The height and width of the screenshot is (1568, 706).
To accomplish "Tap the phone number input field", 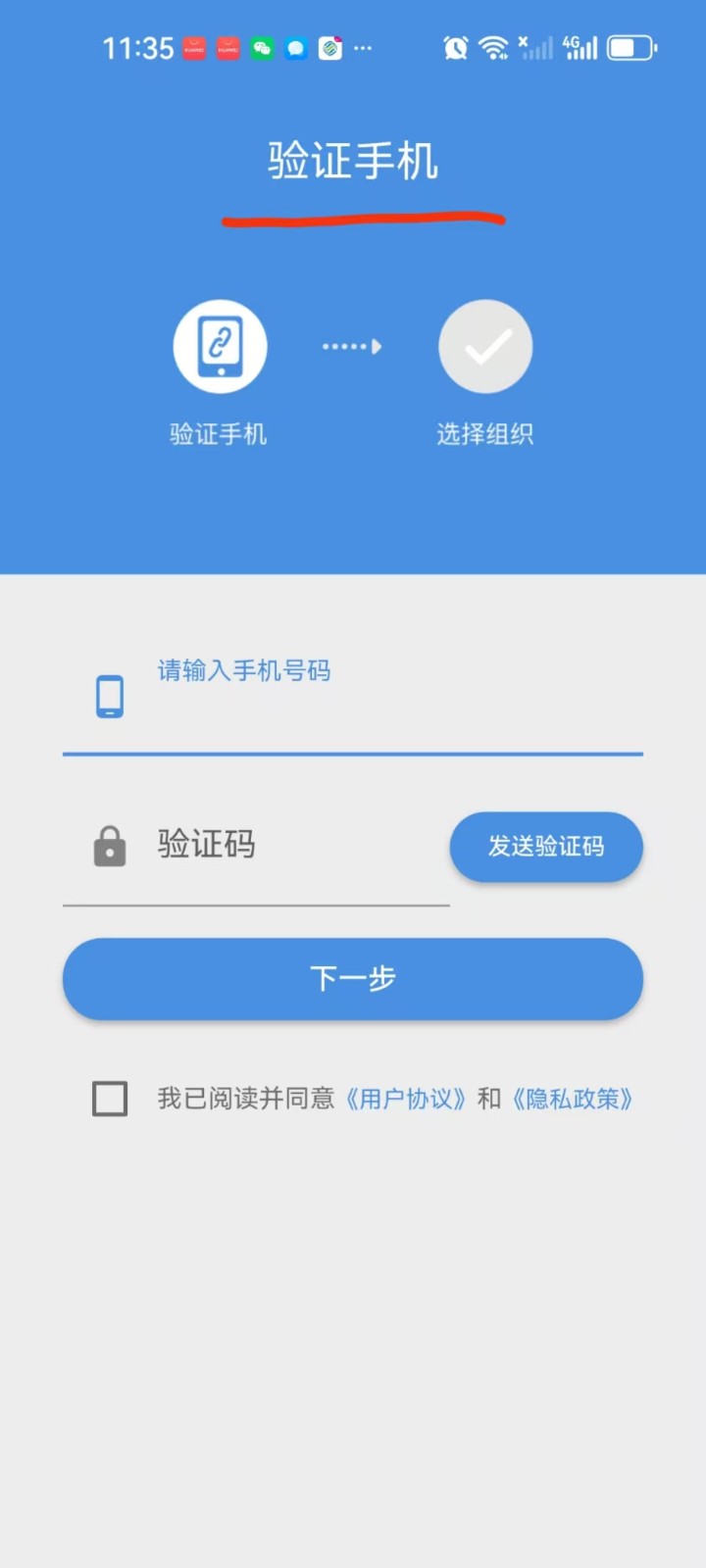I will [x=353, y=697].
